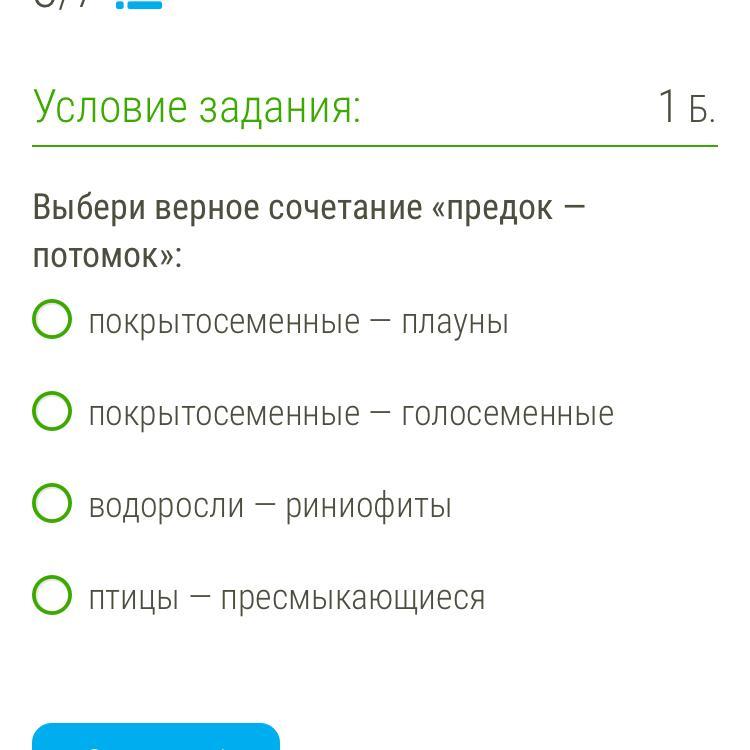Select the option «покрытосеменные — плауны»
The width and height of the screenshot is (750, 750).
(x=53, y=321)
